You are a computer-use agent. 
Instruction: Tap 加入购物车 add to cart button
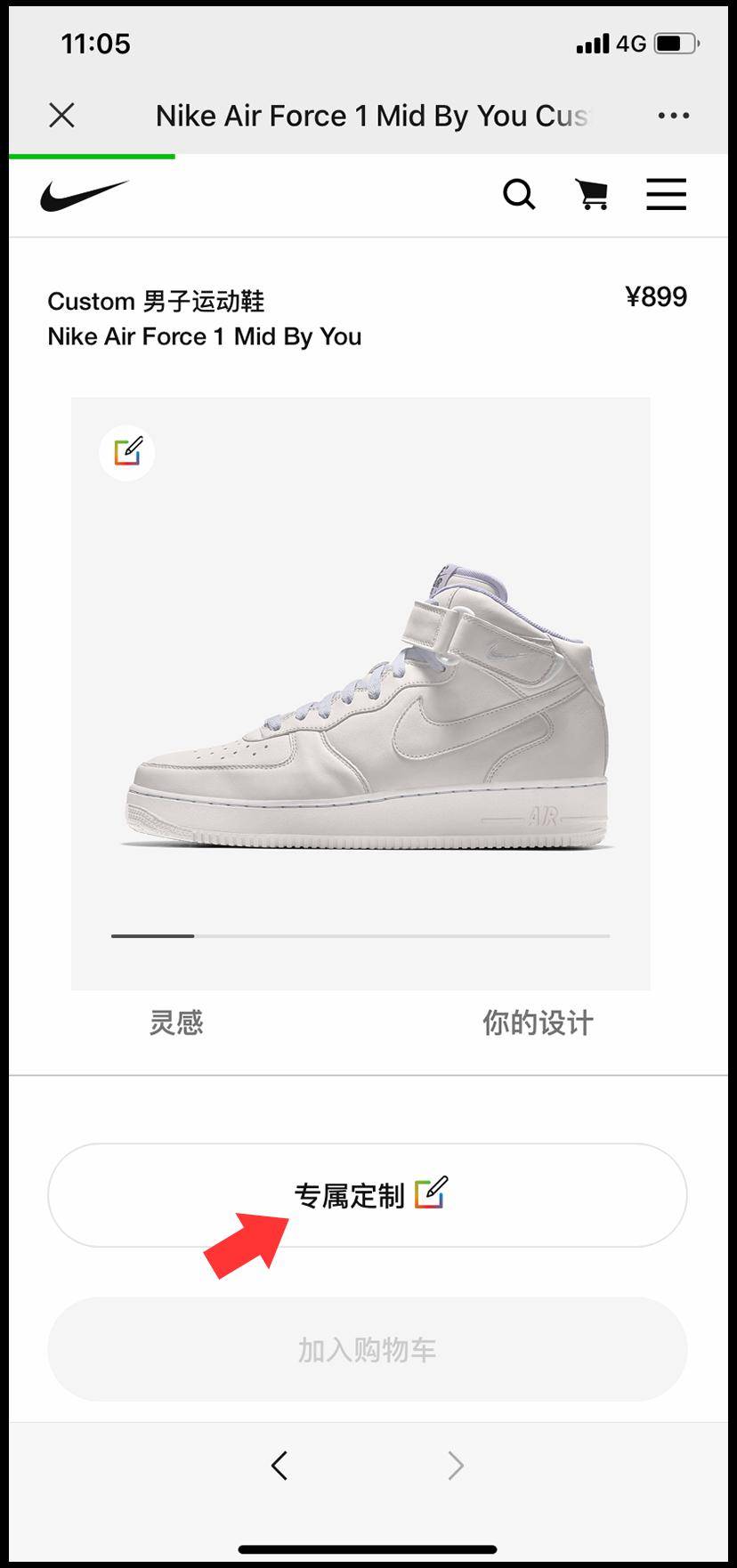coord(368,1349)
